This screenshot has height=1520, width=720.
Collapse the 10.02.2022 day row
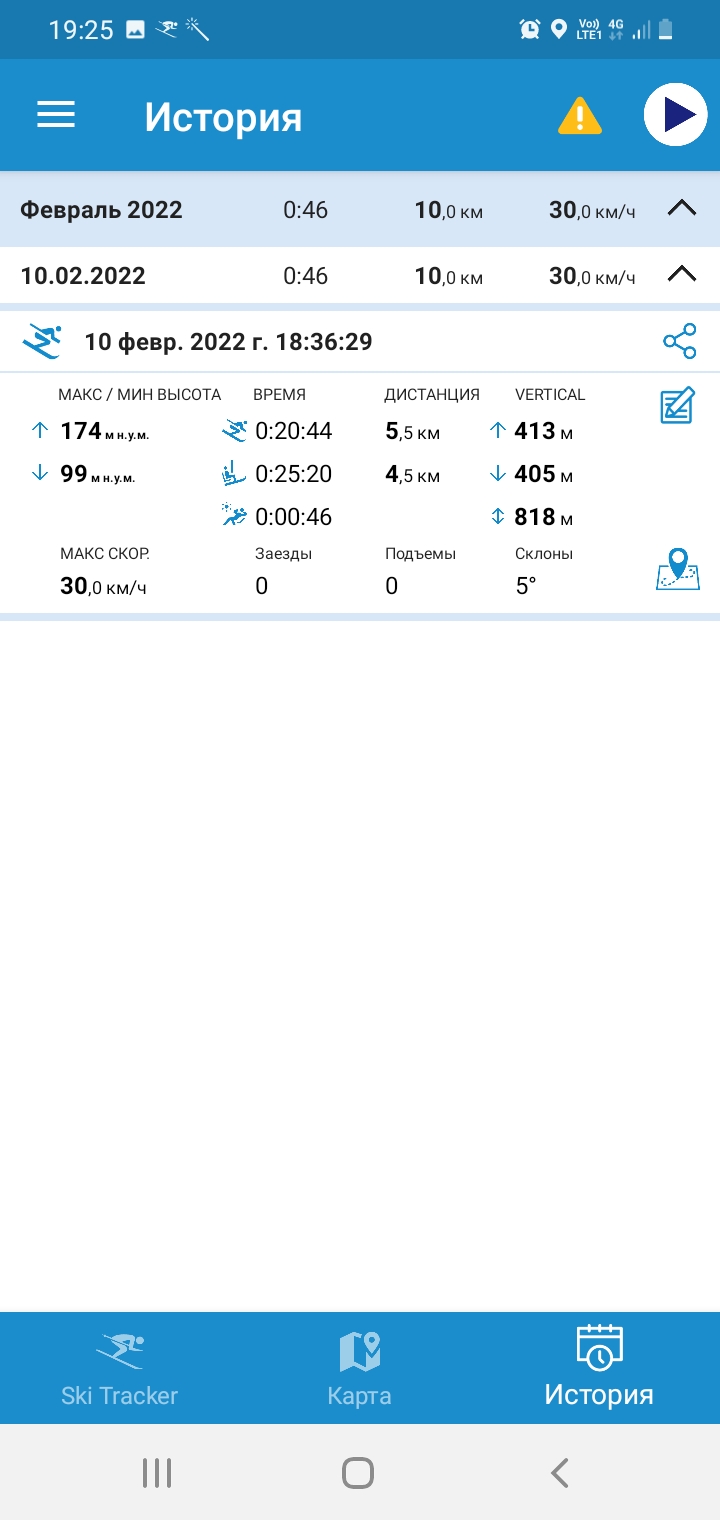(681, 275)
